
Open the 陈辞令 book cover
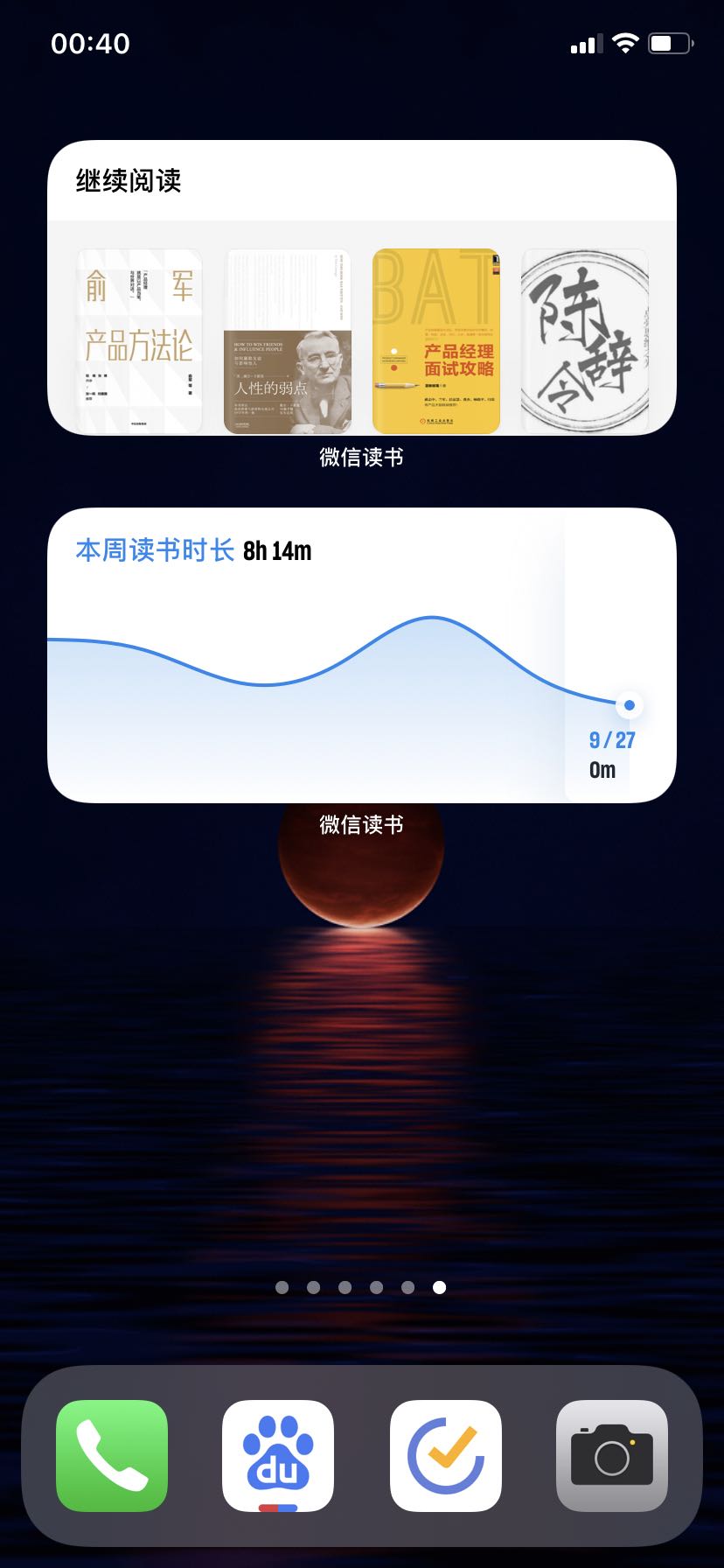click(x=584, y=341)
